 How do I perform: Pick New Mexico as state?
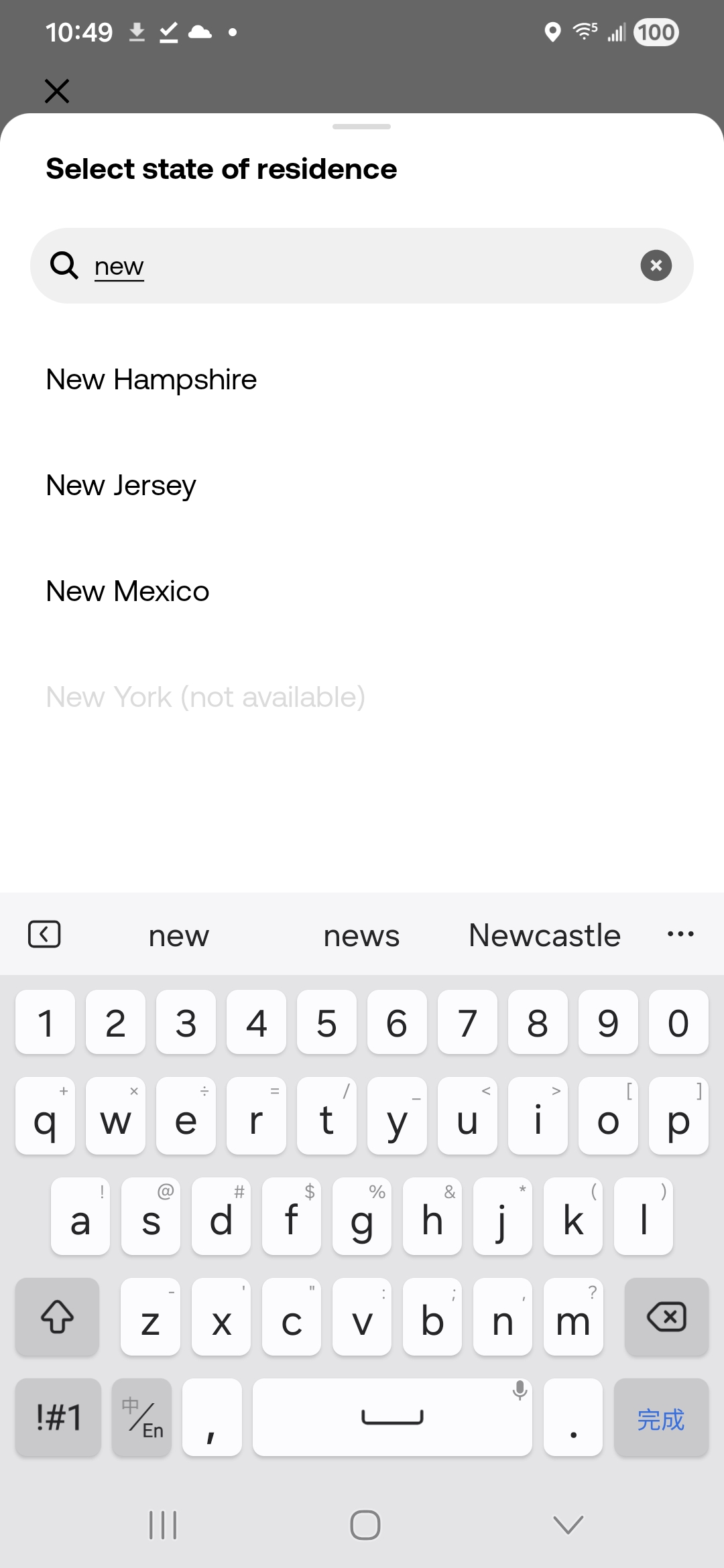point(128,592)
